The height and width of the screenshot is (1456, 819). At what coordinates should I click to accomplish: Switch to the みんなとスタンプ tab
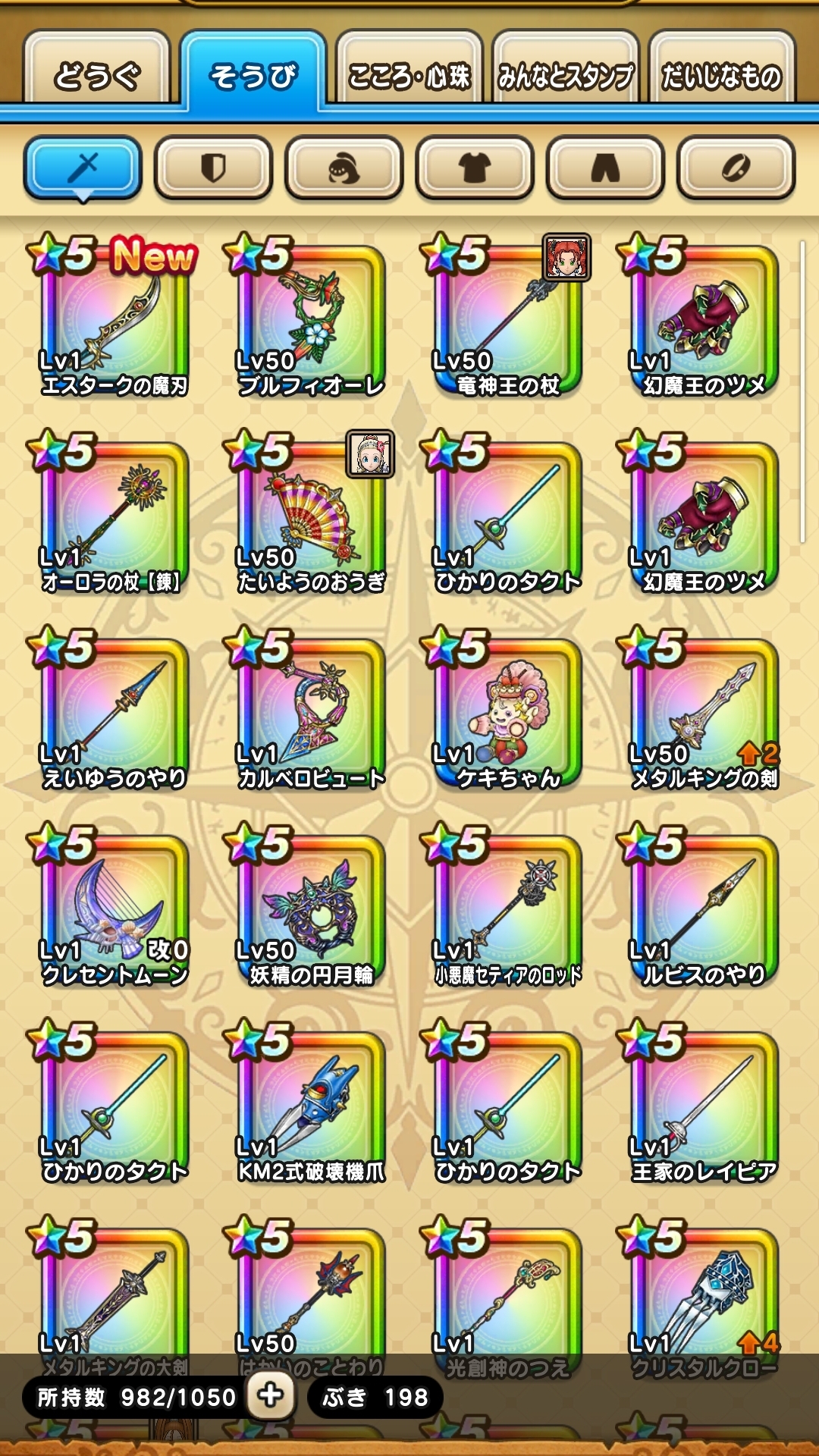point(565,74)
